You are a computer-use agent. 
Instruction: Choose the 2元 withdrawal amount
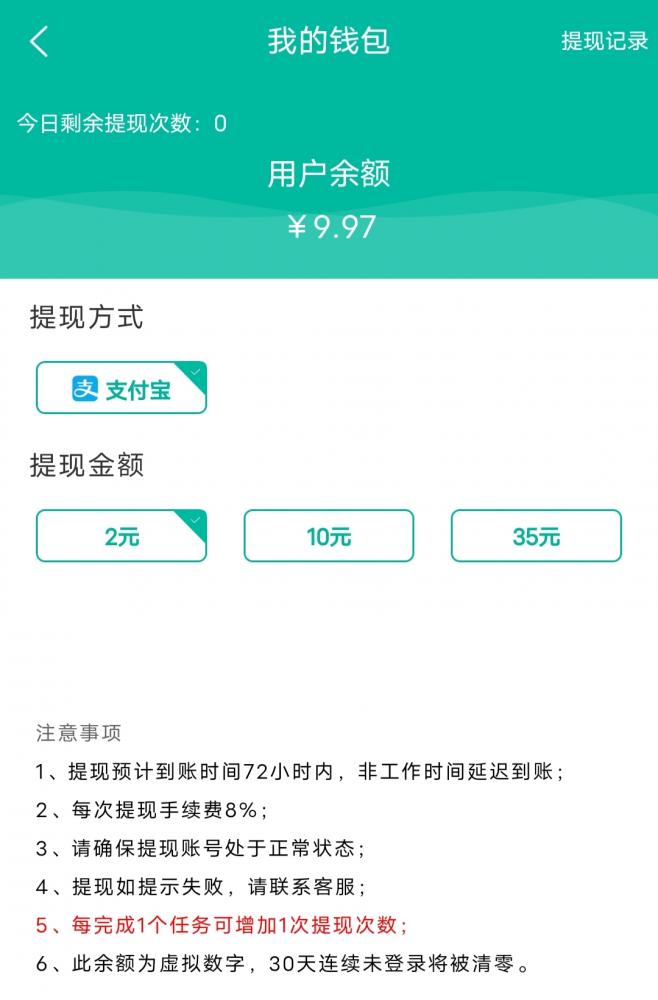121,537
